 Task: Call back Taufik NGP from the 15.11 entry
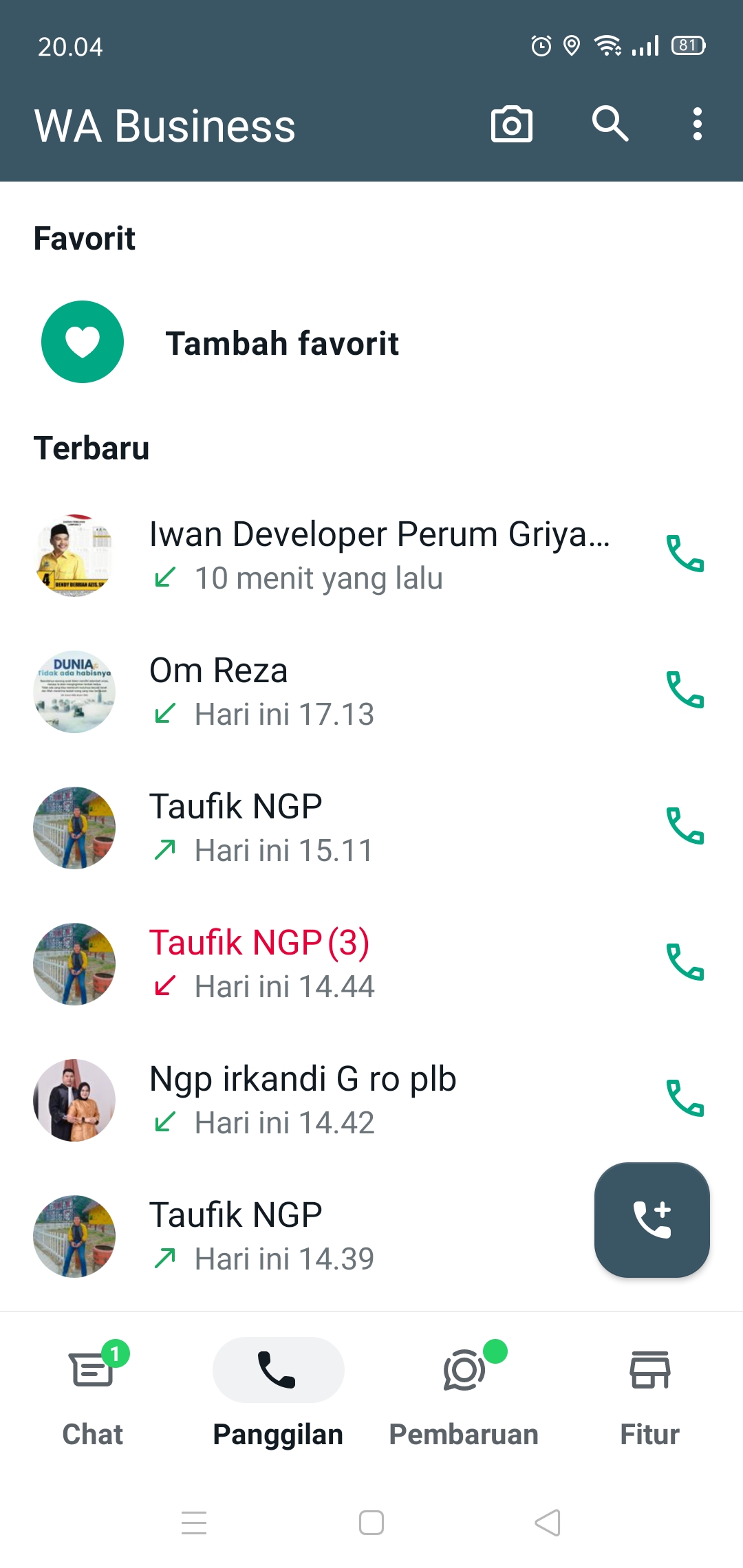pos(685,827)
